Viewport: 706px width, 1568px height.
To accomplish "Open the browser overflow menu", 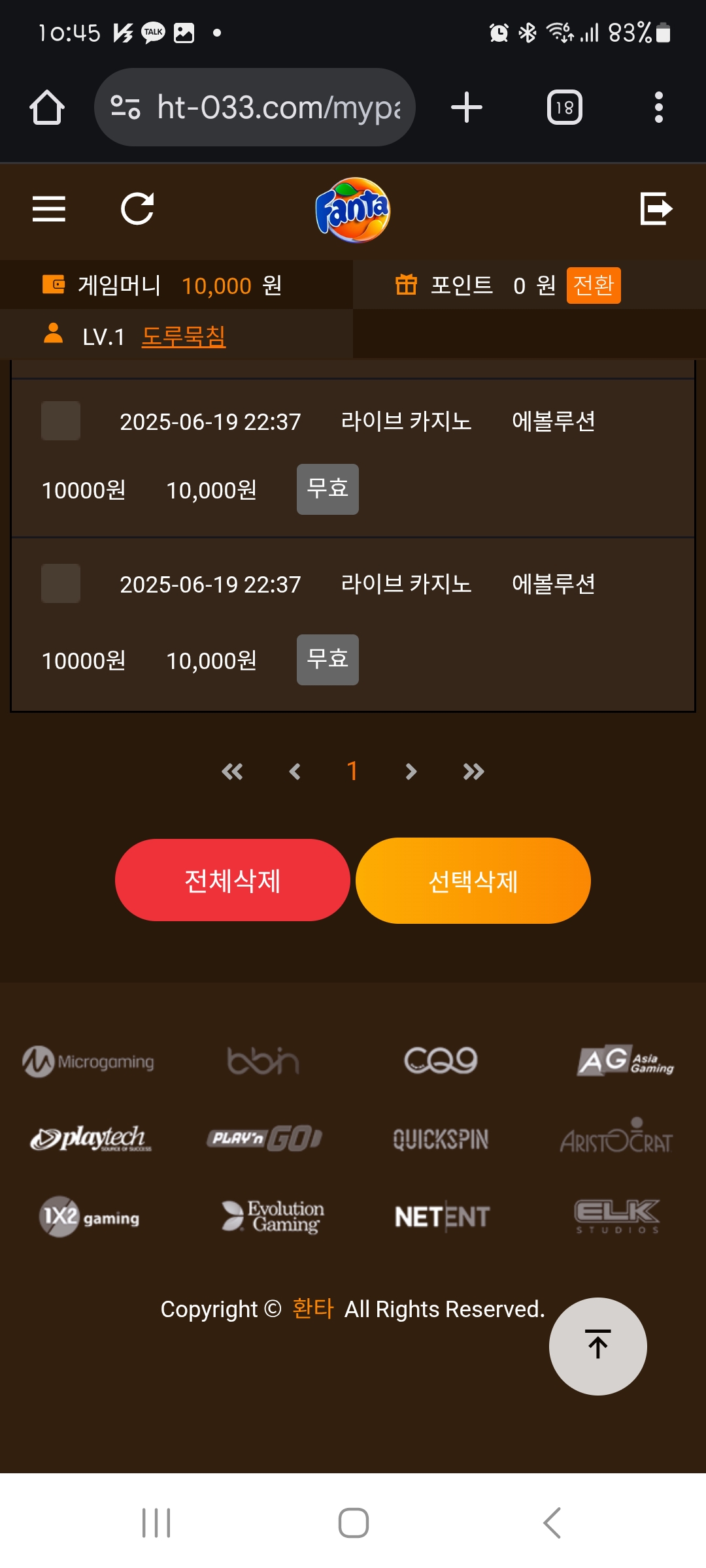I will [659, 107].
